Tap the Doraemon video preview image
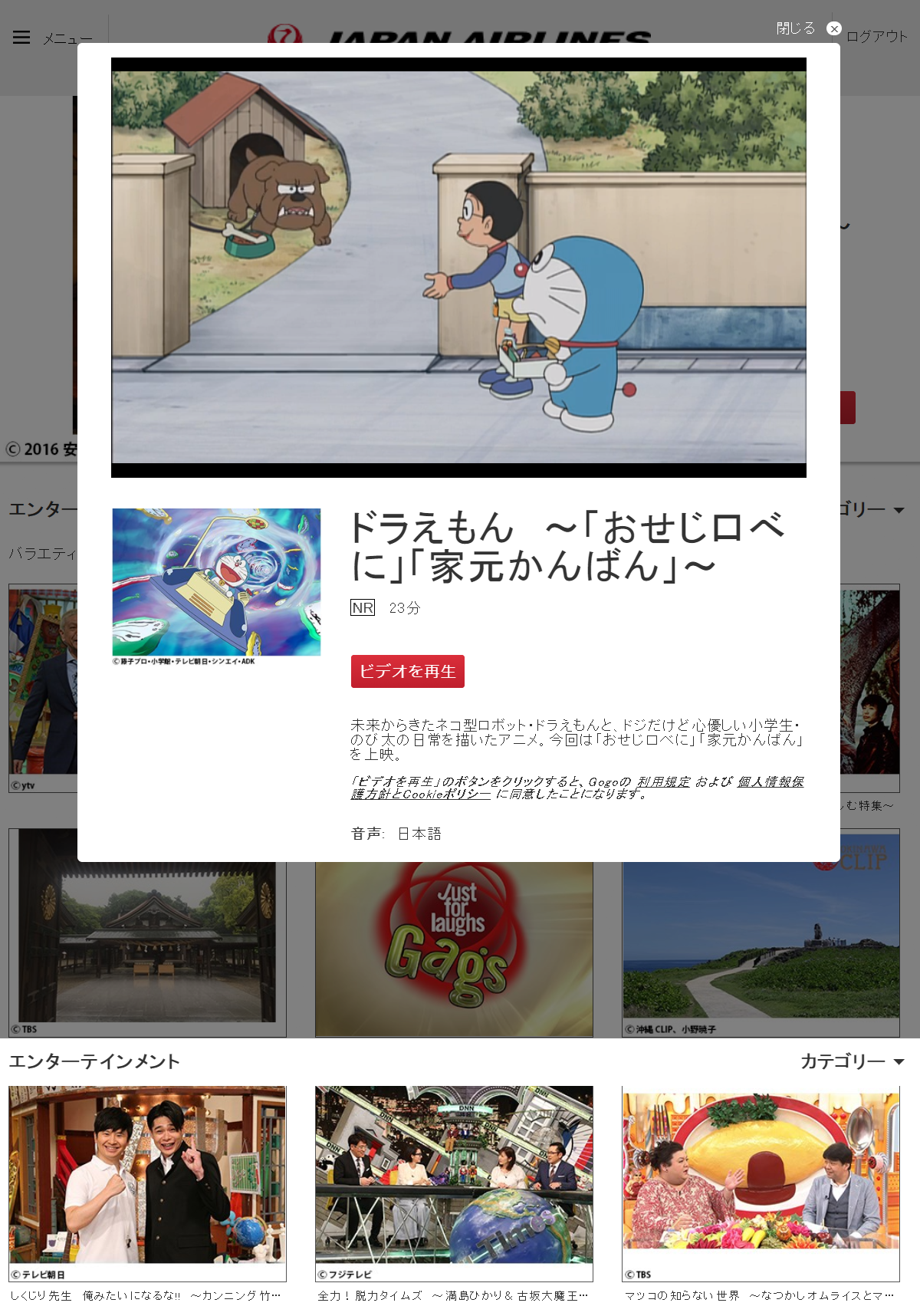 (x=458, y=267)
